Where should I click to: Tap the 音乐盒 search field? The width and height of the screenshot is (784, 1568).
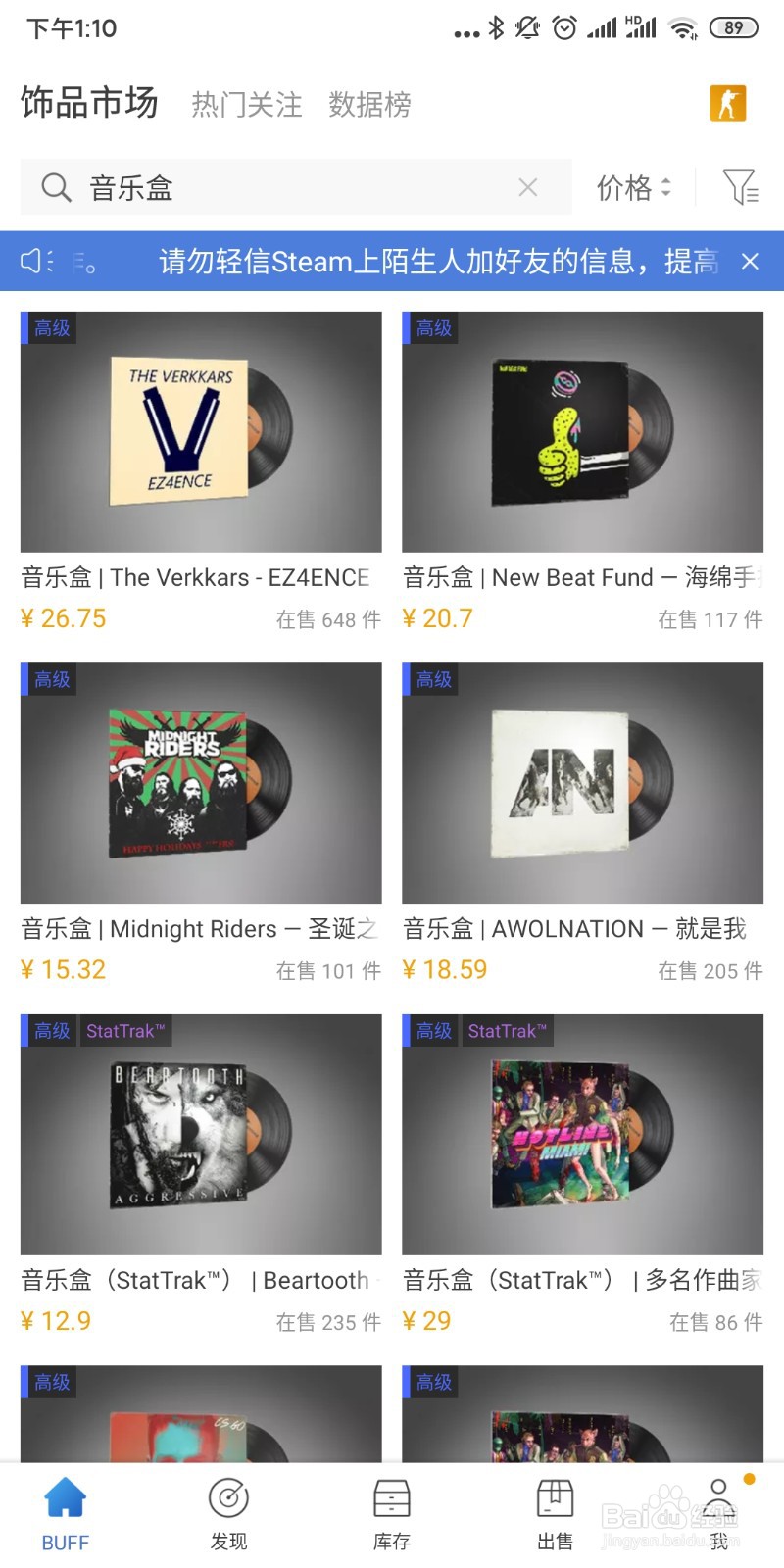click(296, 187)
